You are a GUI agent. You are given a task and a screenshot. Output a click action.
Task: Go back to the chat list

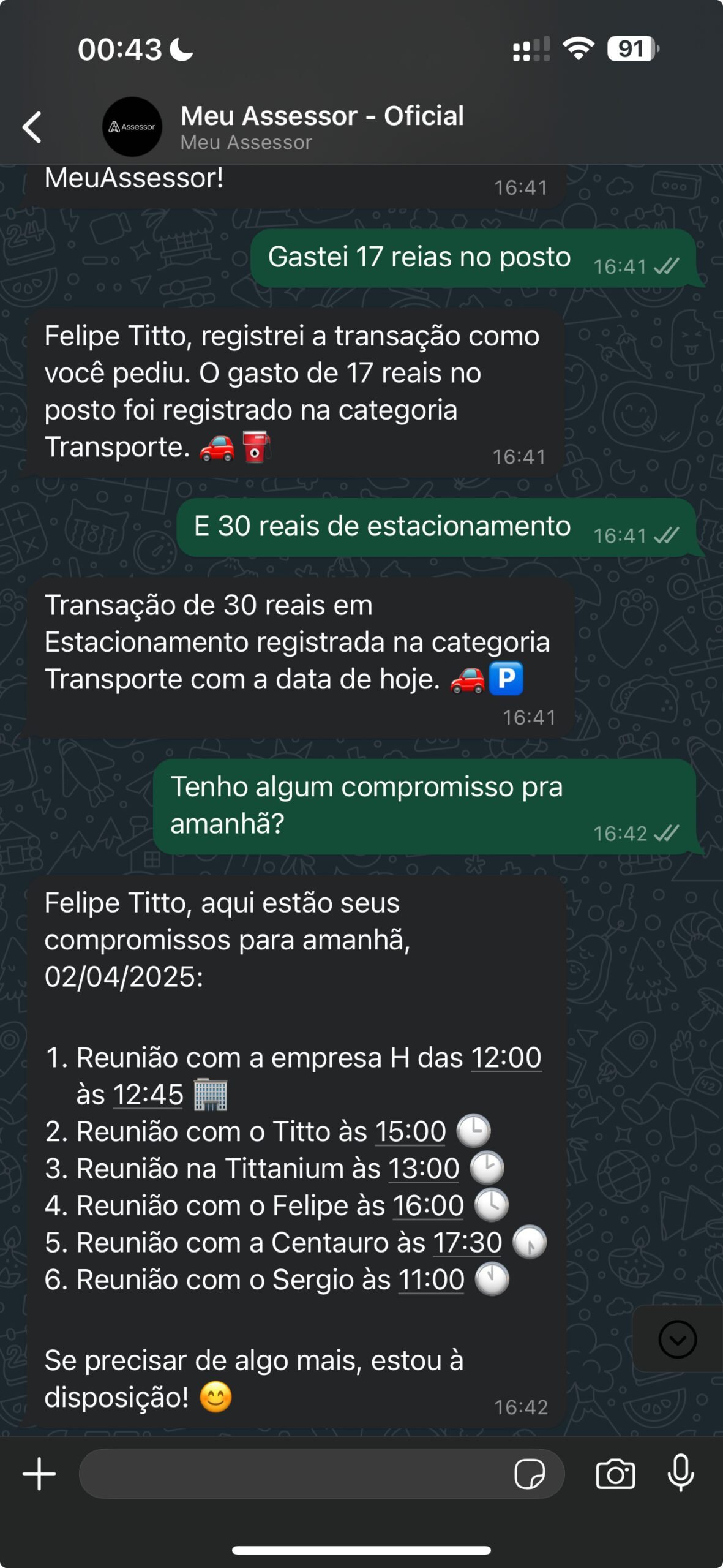(32, 127)
